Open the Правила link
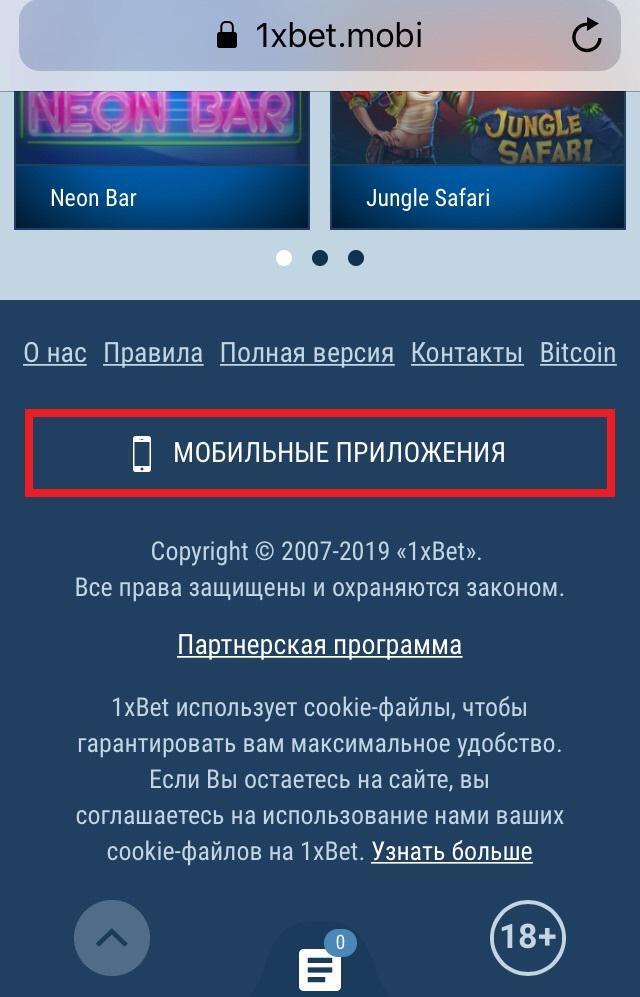The height and width of the screenshot is (997, 640). point(153,353)
